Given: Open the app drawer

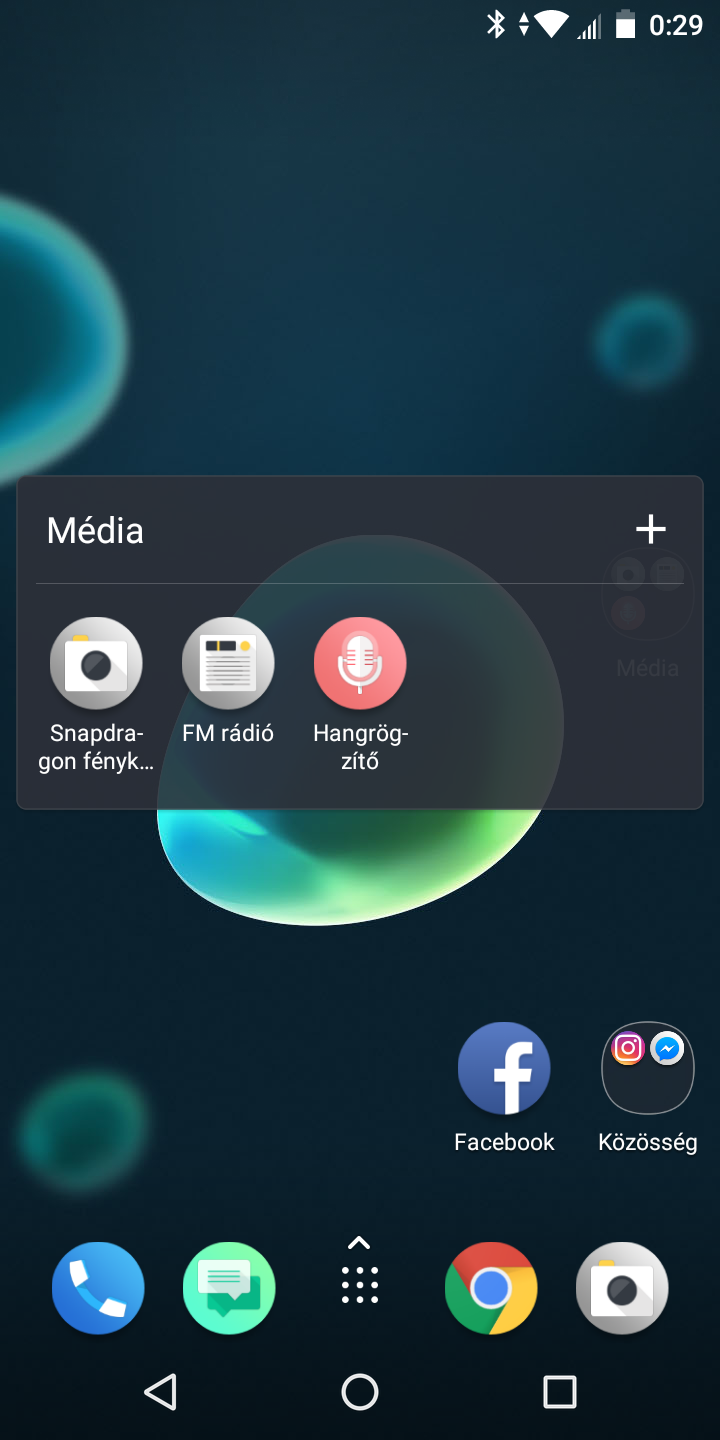Looking at the screenshot, I should 360,1274.
